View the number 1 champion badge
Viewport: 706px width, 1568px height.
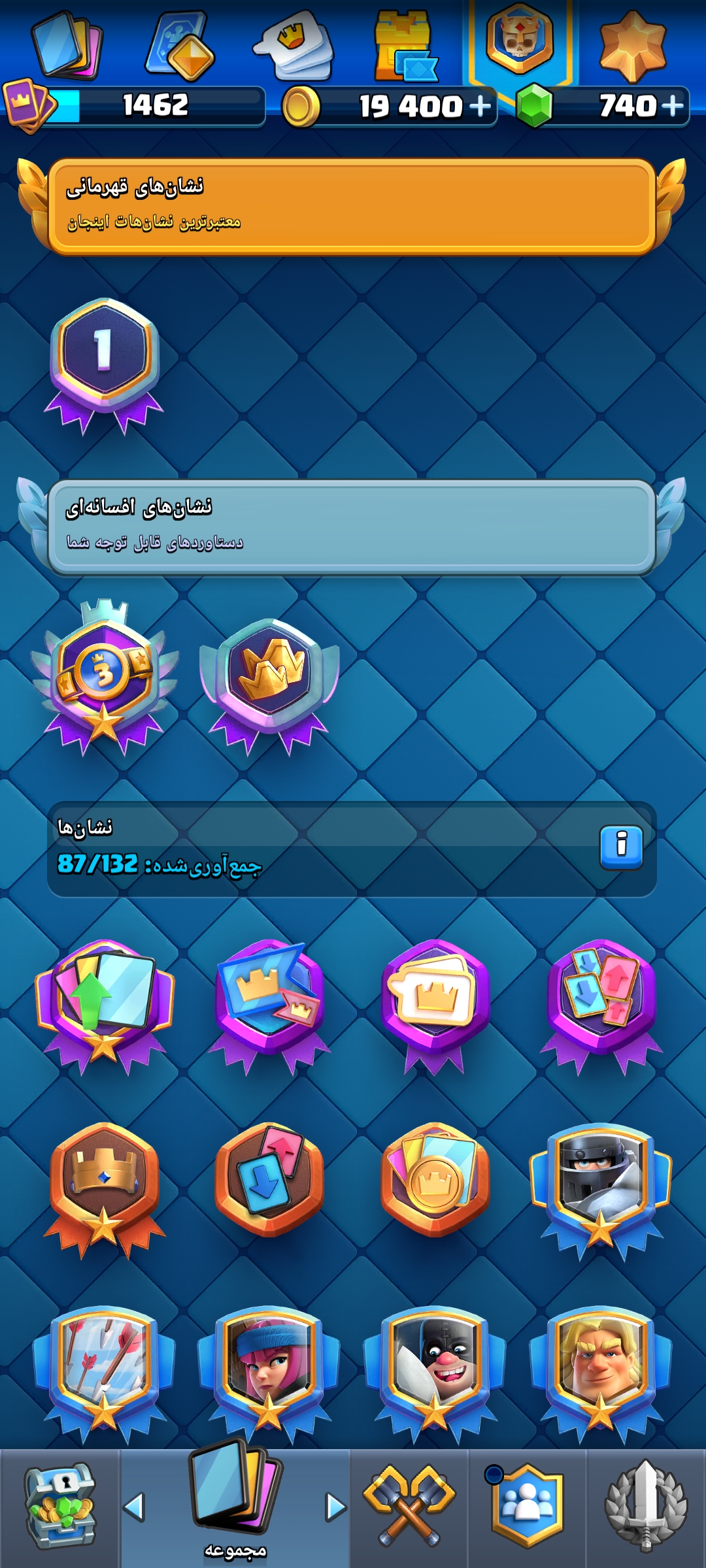(x=104, y=366)
